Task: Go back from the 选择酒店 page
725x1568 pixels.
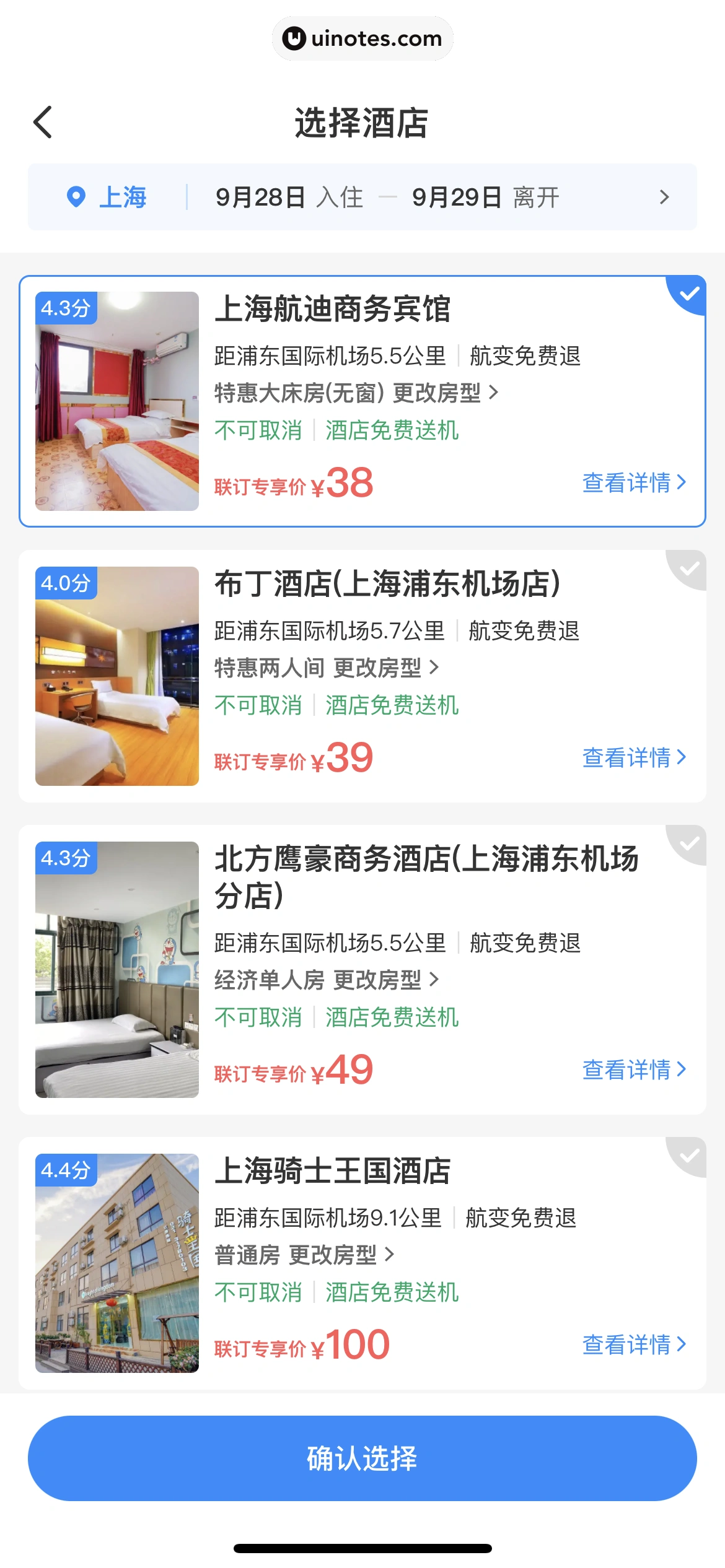Action: click(x=43, y=122)
